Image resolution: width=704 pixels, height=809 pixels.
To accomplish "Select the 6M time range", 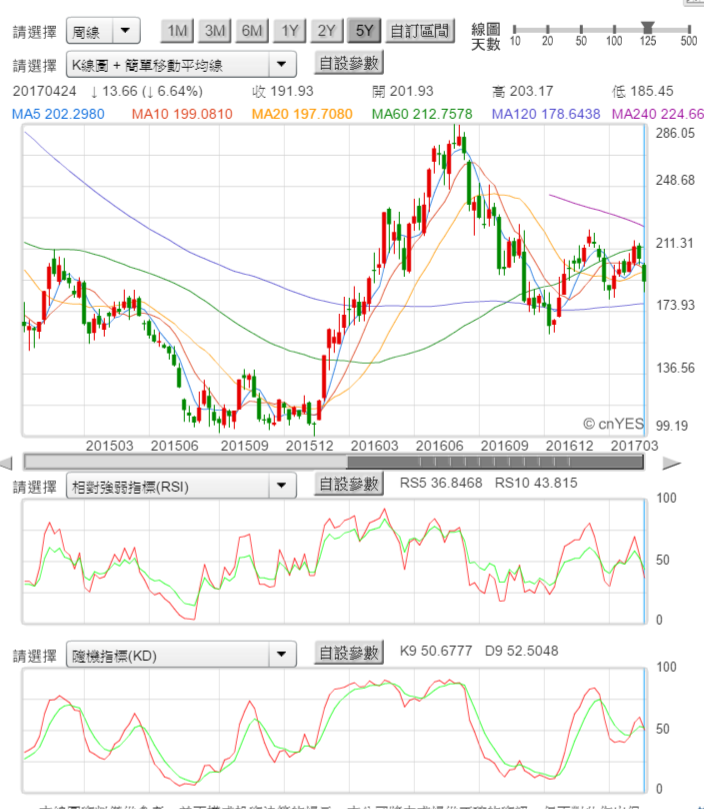I will pos(252,31).
